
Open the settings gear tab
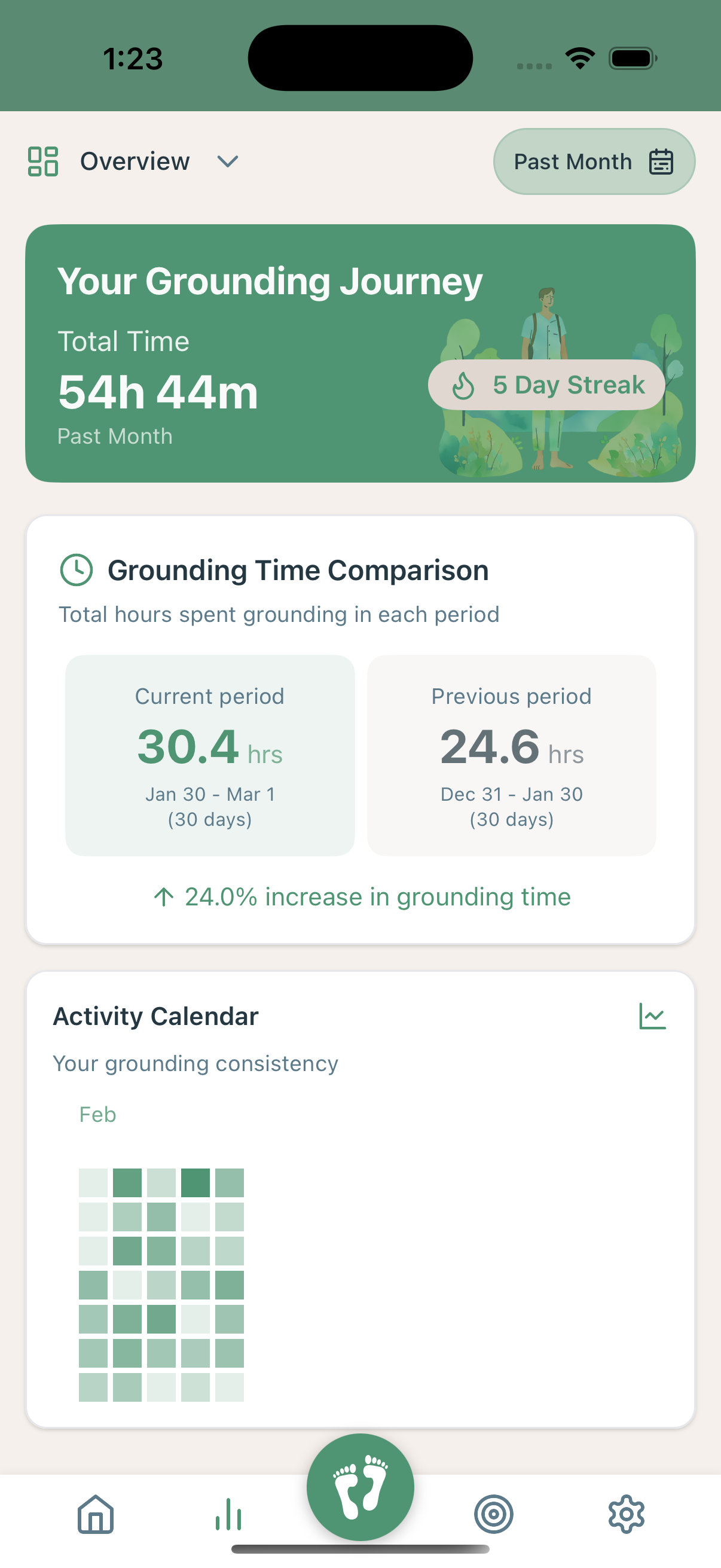click(x=626, y=1514)
